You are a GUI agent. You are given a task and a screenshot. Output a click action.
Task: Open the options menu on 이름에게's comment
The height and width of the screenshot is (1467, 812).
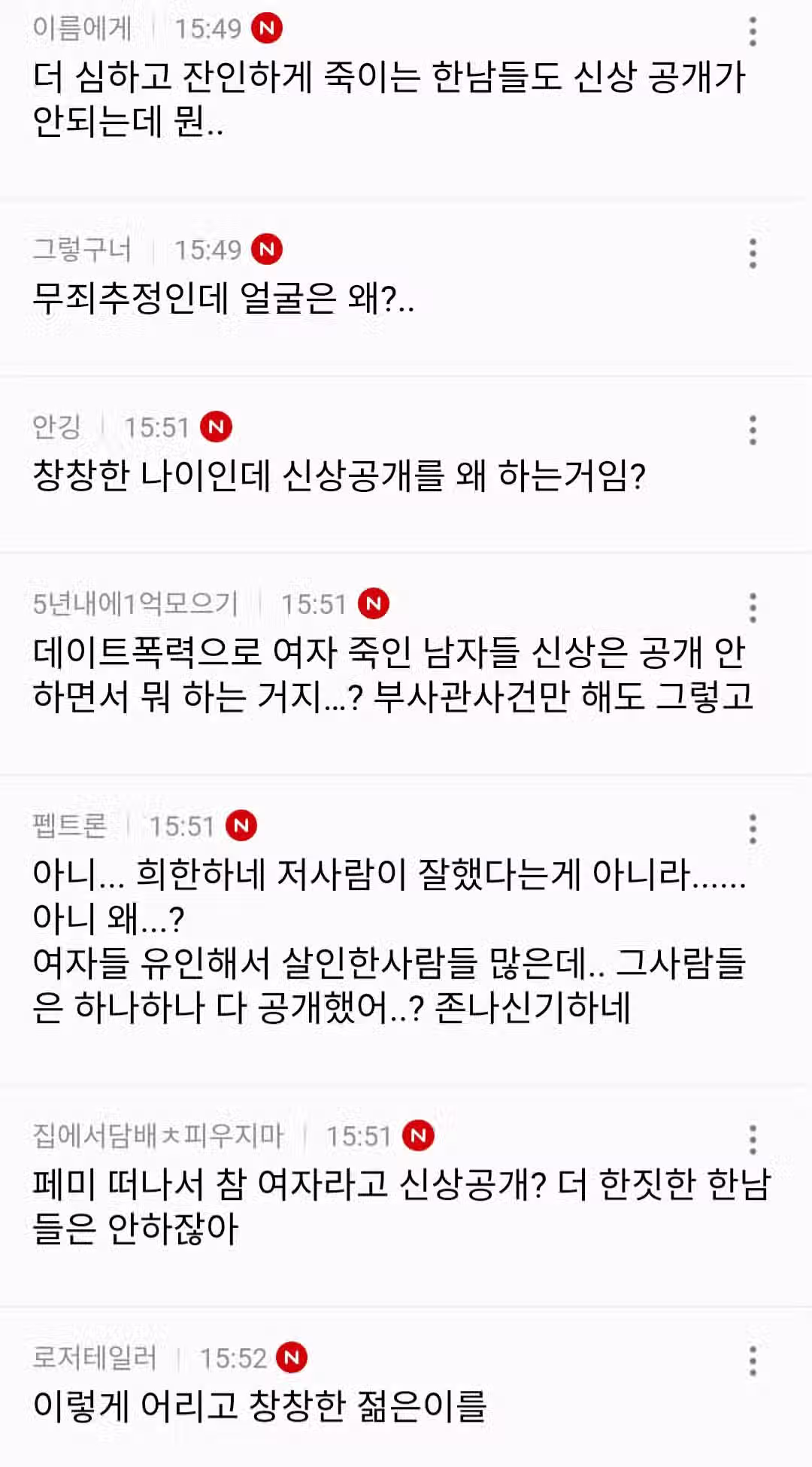click(751, 29)
